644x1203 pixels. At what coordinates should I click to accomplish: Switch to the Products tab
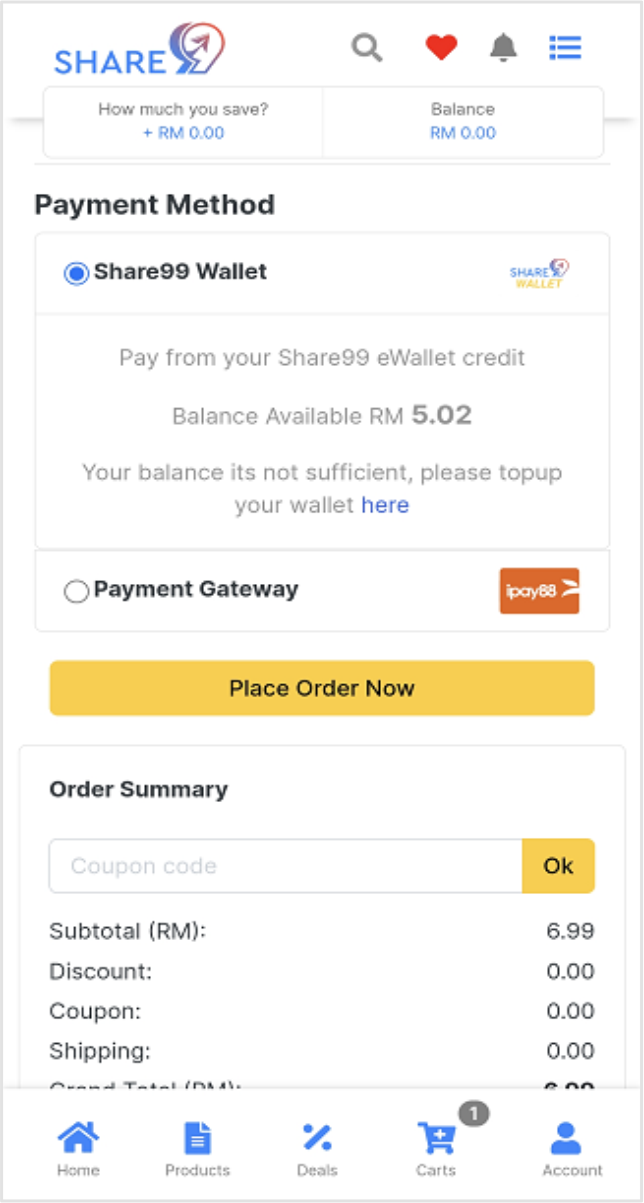tap(197, 1148)
